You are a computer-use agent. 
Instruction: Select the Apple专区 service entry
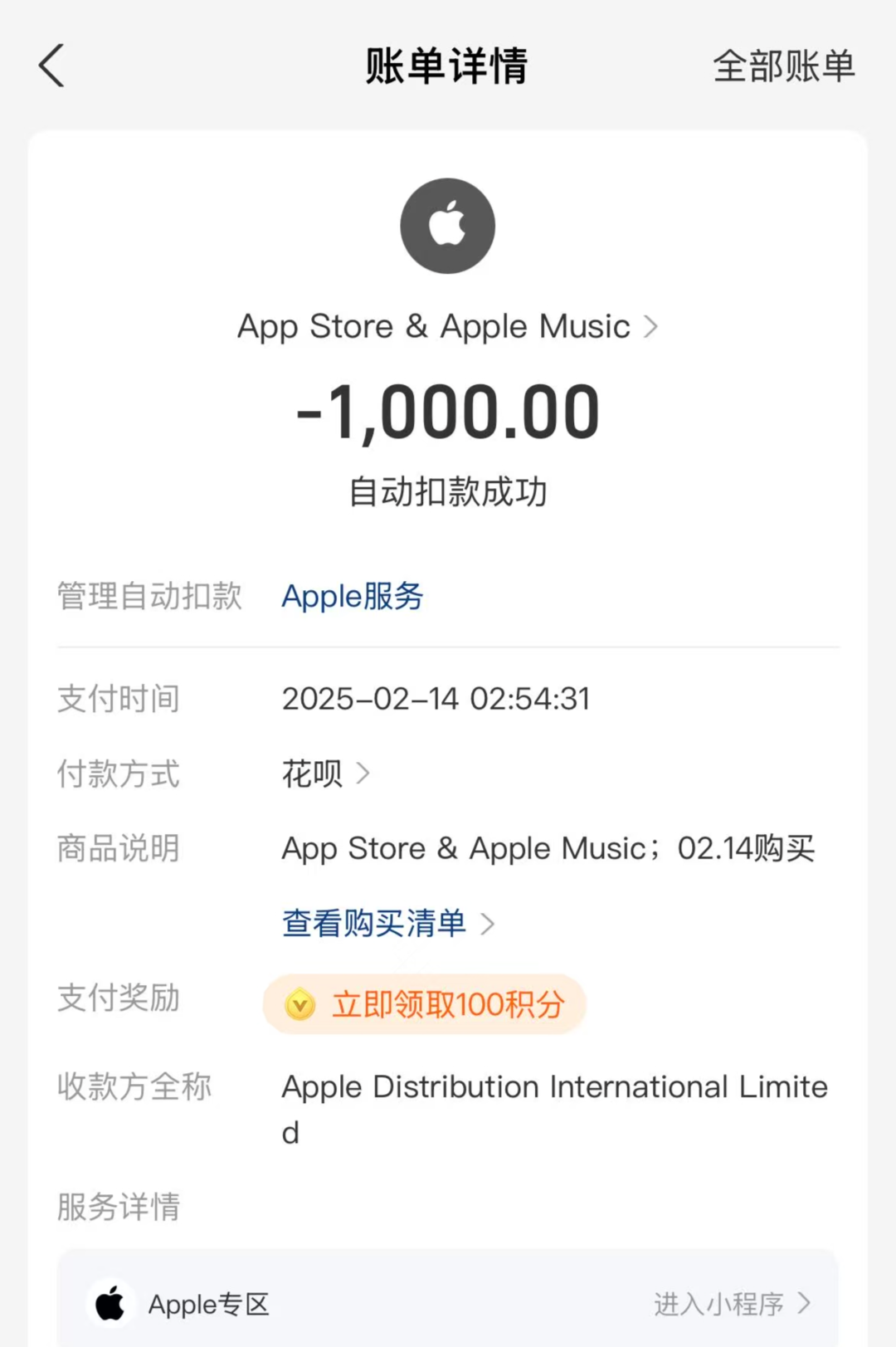point(207,1303)
